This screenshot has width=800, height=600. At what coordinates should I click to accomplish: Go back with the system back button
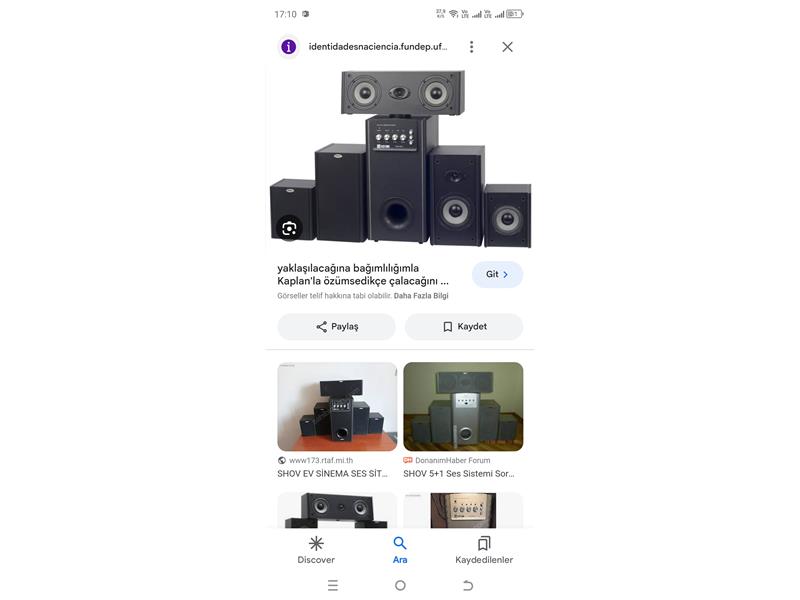[x=467, y=585]
